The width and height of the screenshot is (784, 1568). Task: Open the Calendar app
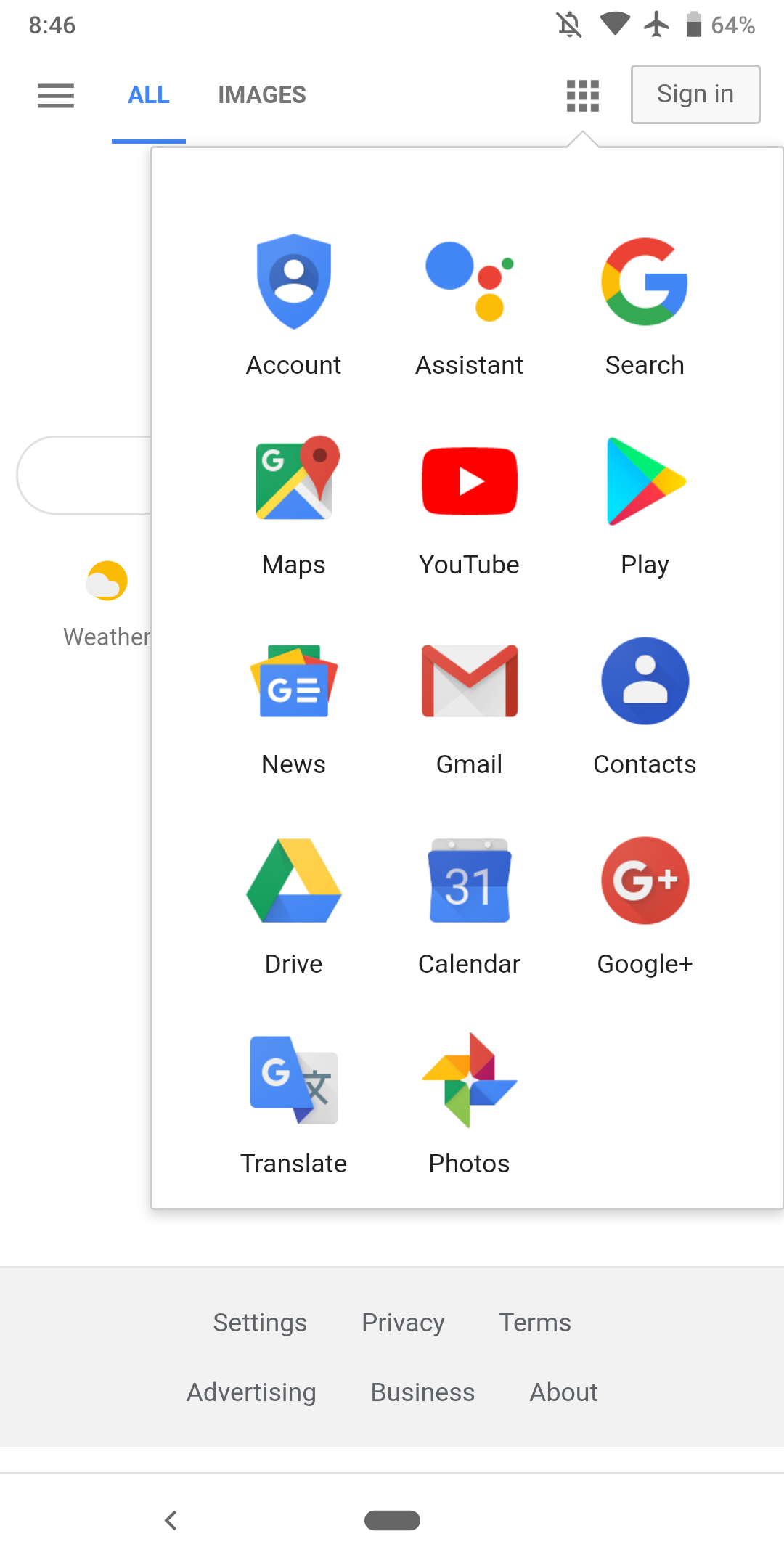469,881
